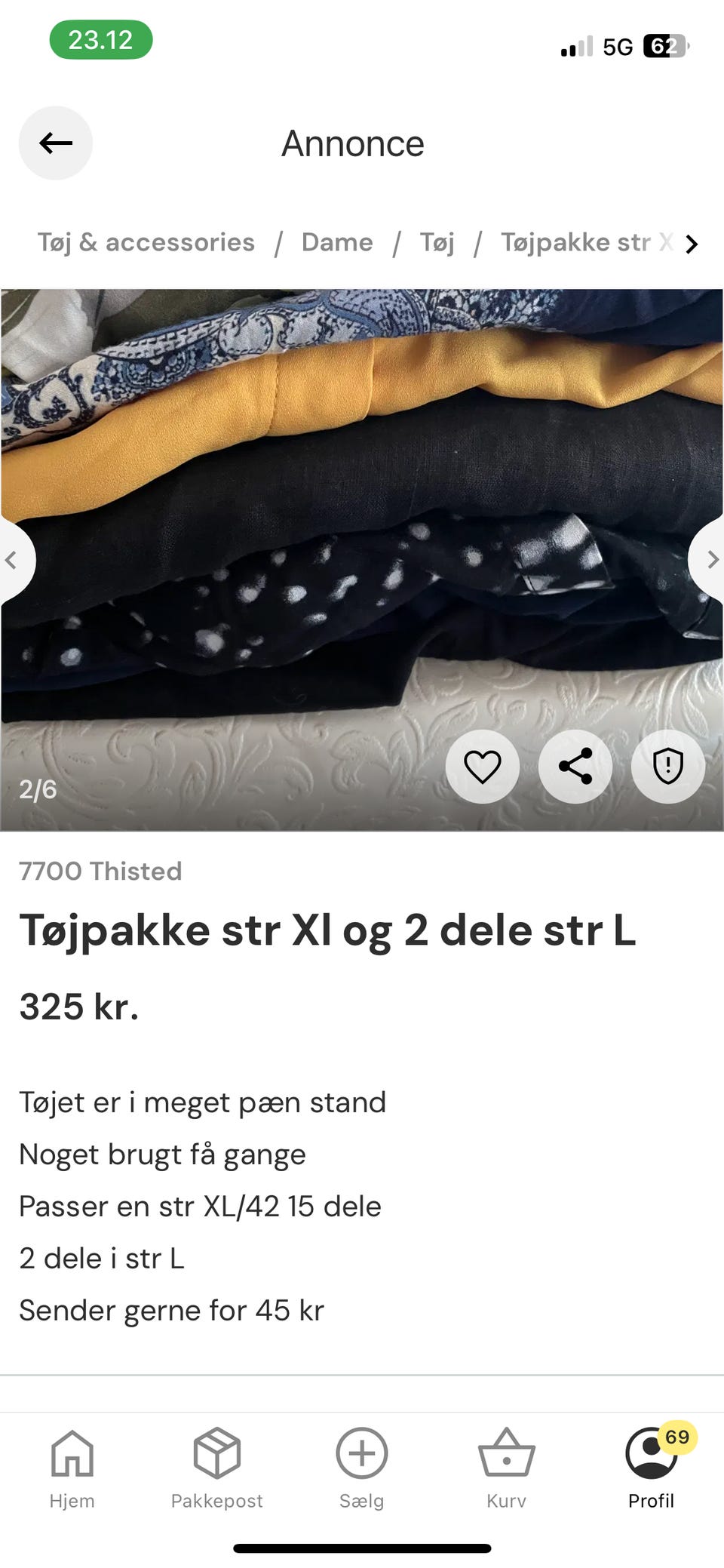Expand the truncated breadcrumb with the chevron
The image size is (724, 1568).
[x=692, y=243]
